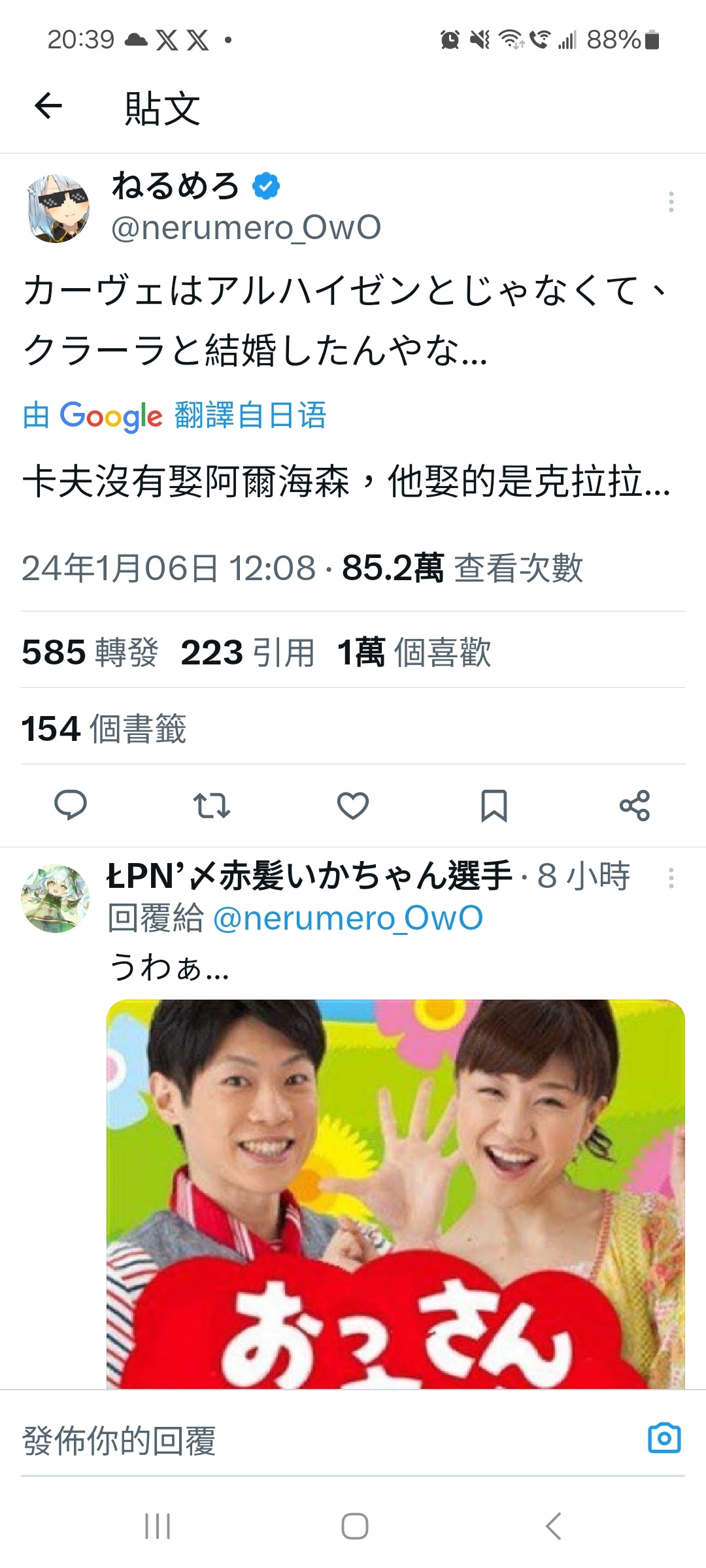View the 1萬 likes list
Viewport: 706px width, 1568px height.
tap(414, 652)
